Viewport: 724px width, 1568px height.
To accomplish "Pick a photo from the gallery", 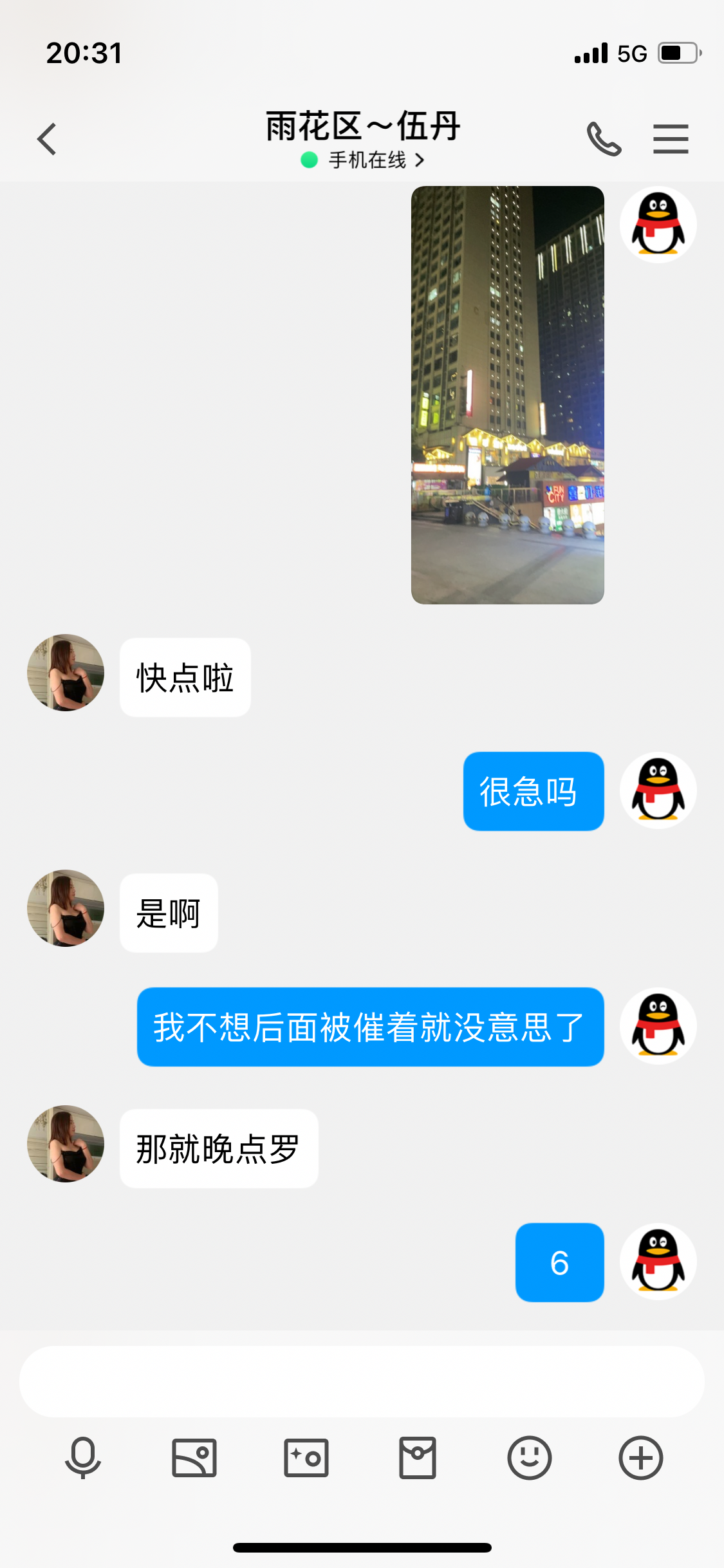I will [x=194, y=1457].
